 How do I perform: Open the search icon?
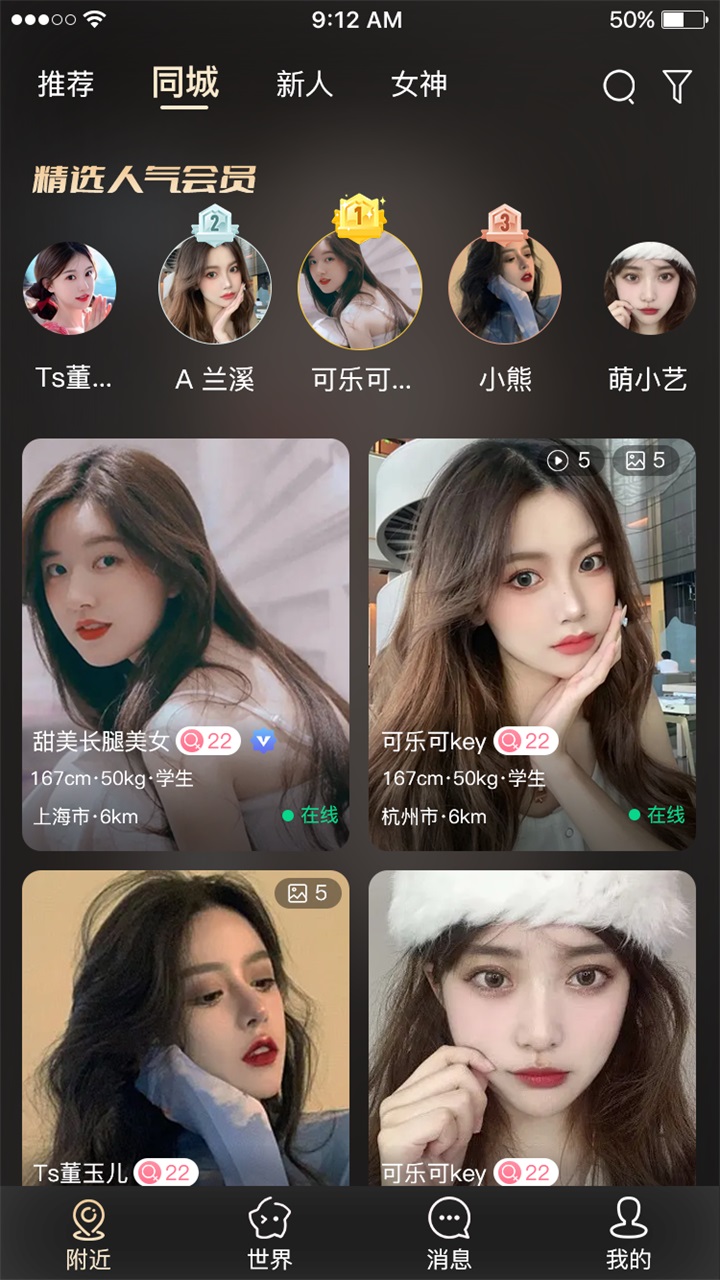click(x=620, y=86)
